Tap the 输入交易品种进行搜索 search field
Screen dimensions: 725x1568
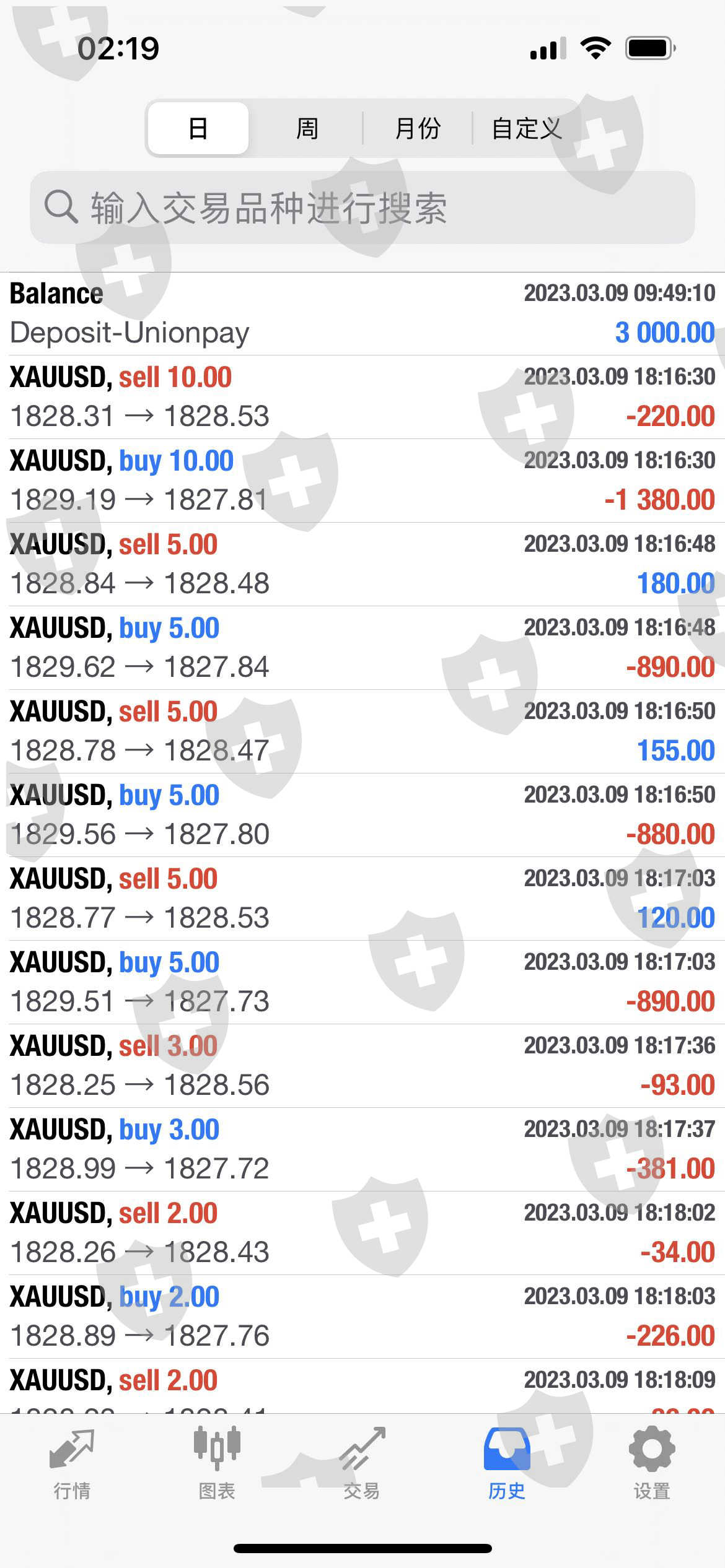click(362, 207)
